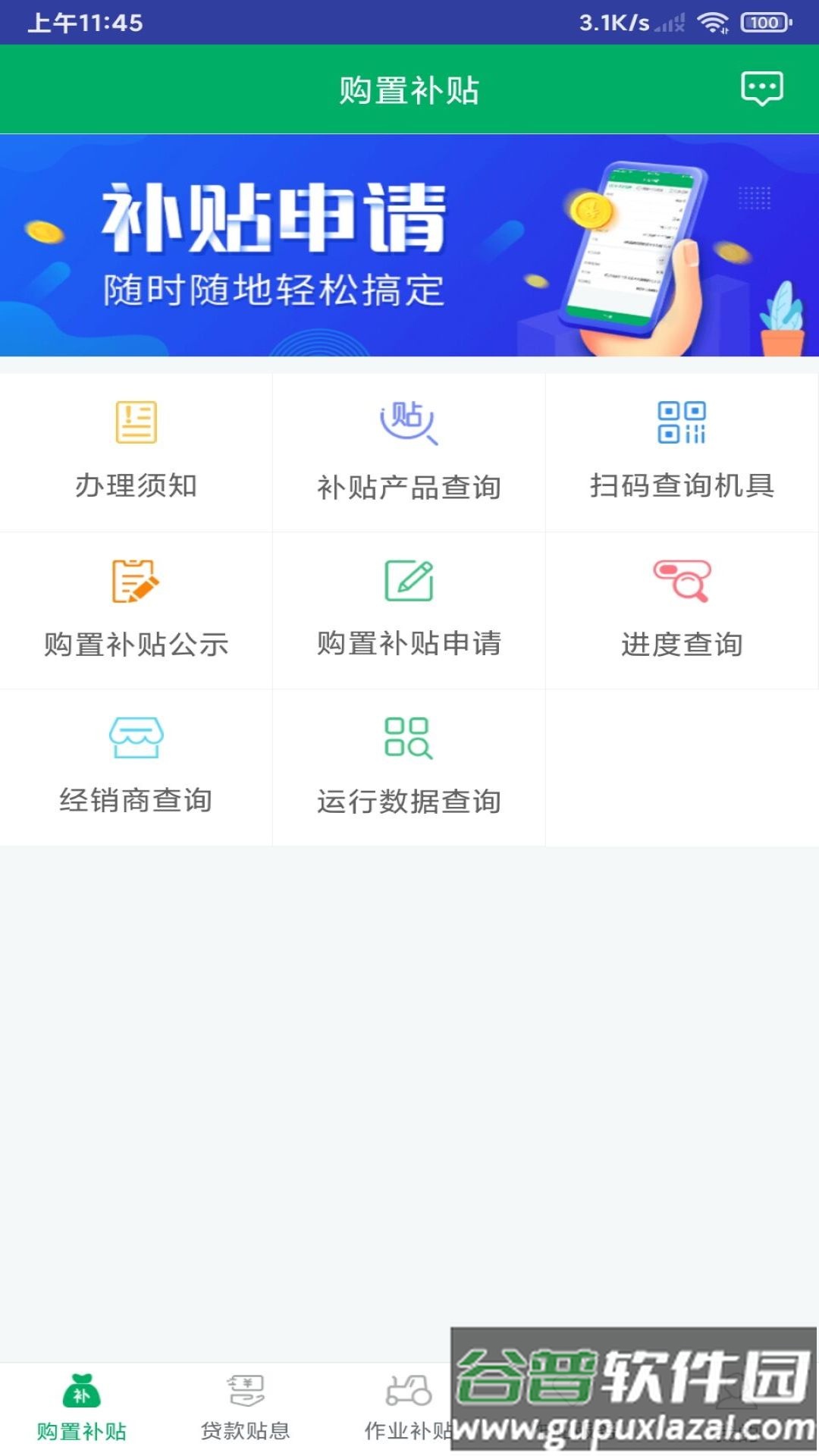819x1456 pixels.
Task: Click the 购置补贴申请 text label
Action: pyautogui.click(x=408, y=646)
